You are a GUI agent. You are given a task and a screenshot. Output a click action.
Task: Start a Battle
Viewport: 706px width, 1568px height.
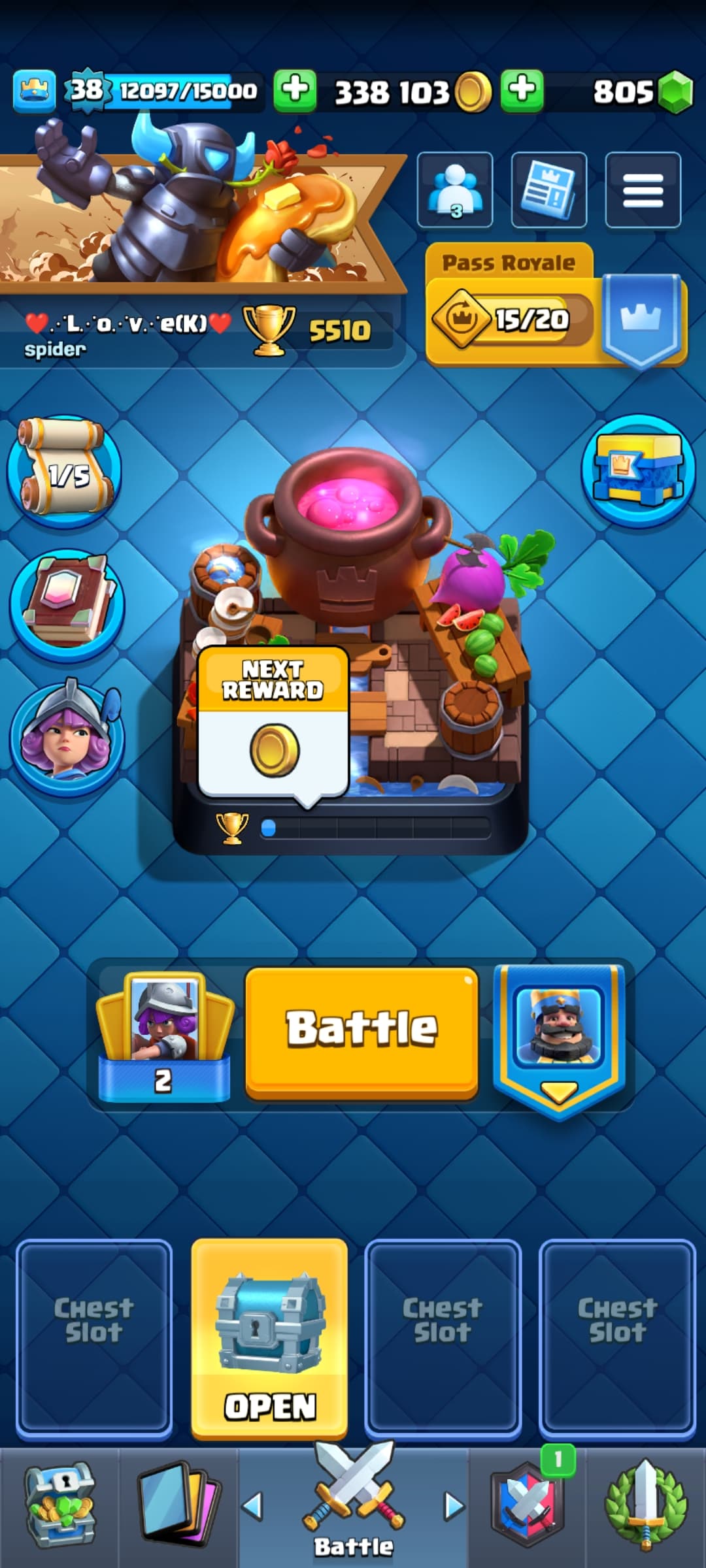click(361, 1032)
